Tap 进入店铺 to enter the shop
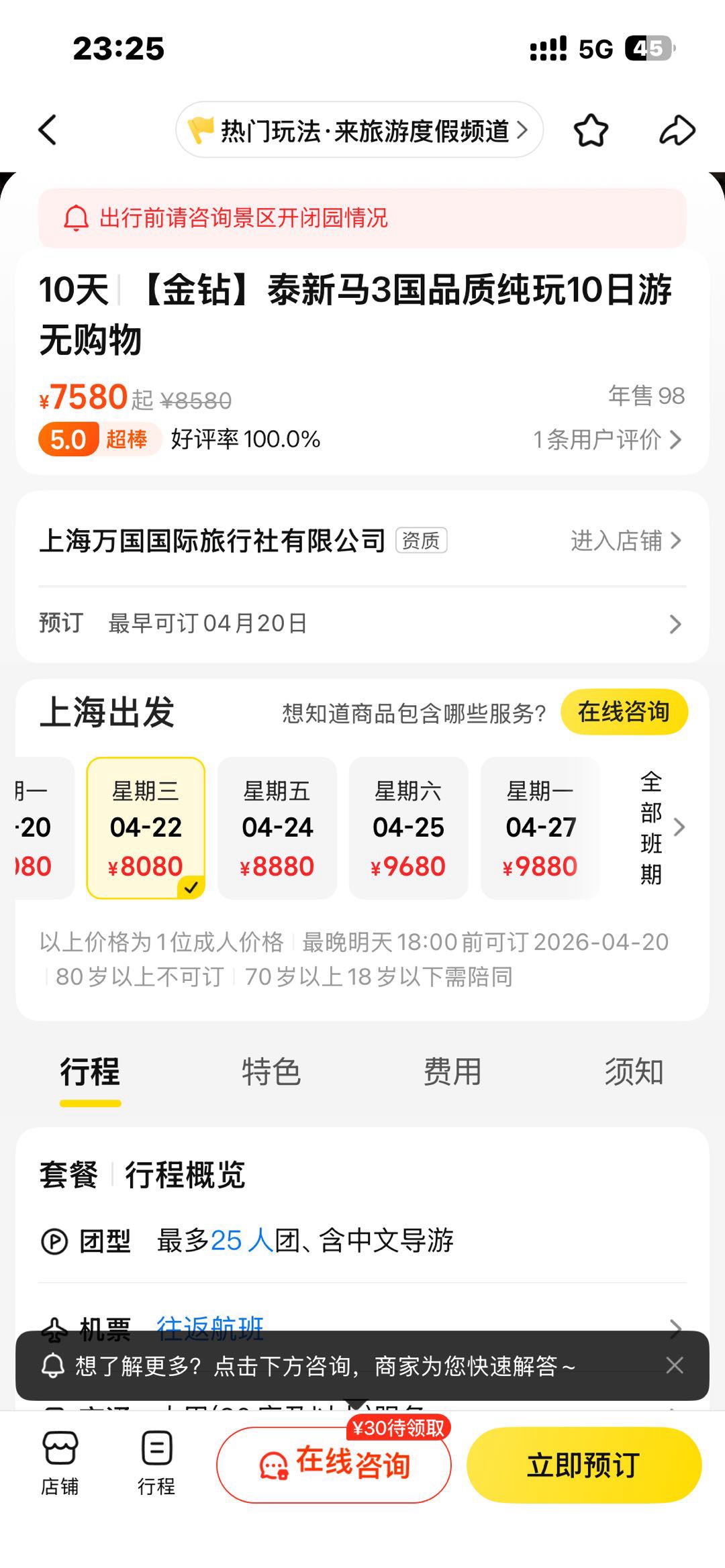The width and height of the screenshot is (725, 1568). (626, 540)
